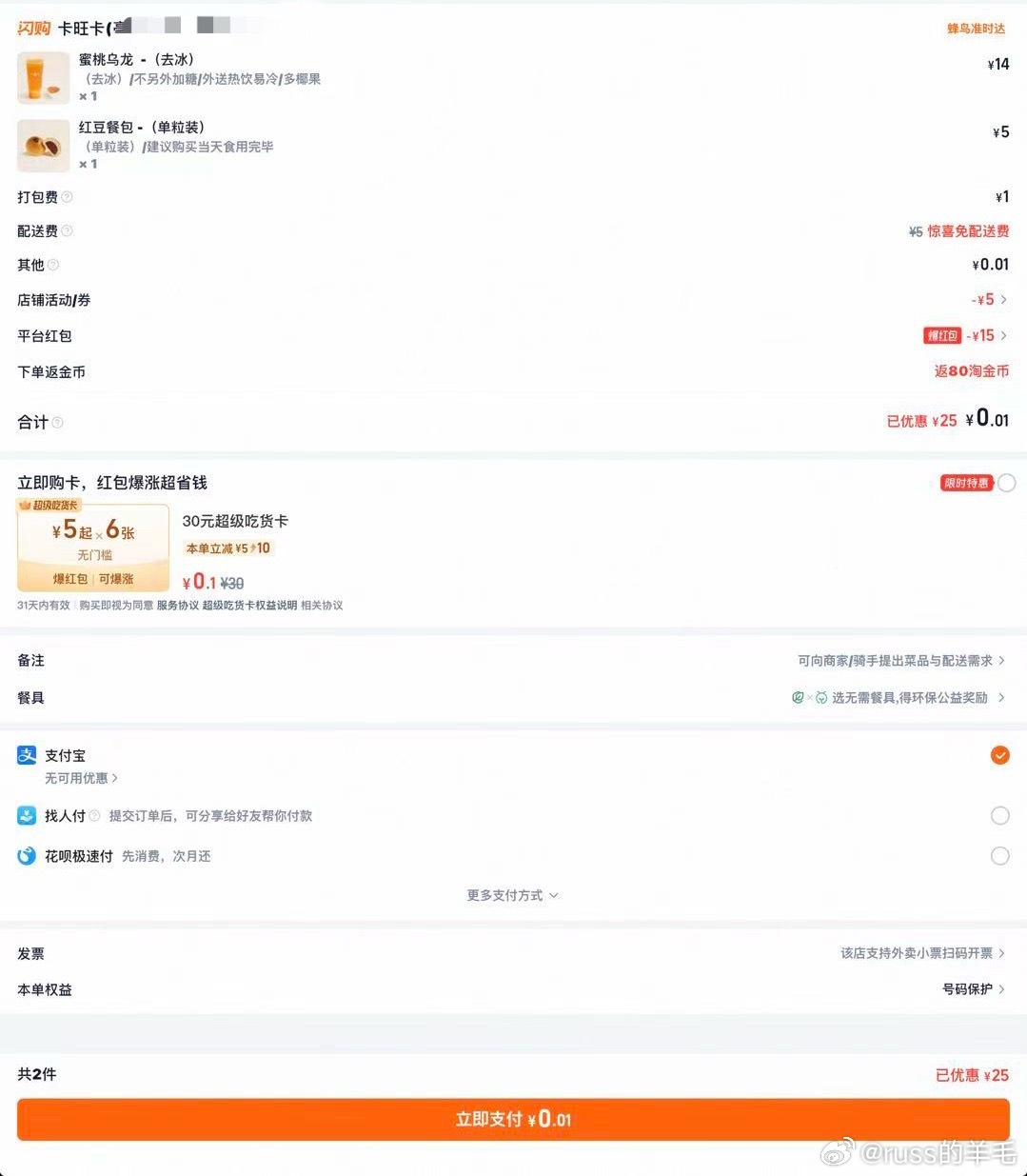Viewport: 1027px width, 1176px height.
Task: Open 本单权益 号码保护 settings
Action: coord(973,989)
